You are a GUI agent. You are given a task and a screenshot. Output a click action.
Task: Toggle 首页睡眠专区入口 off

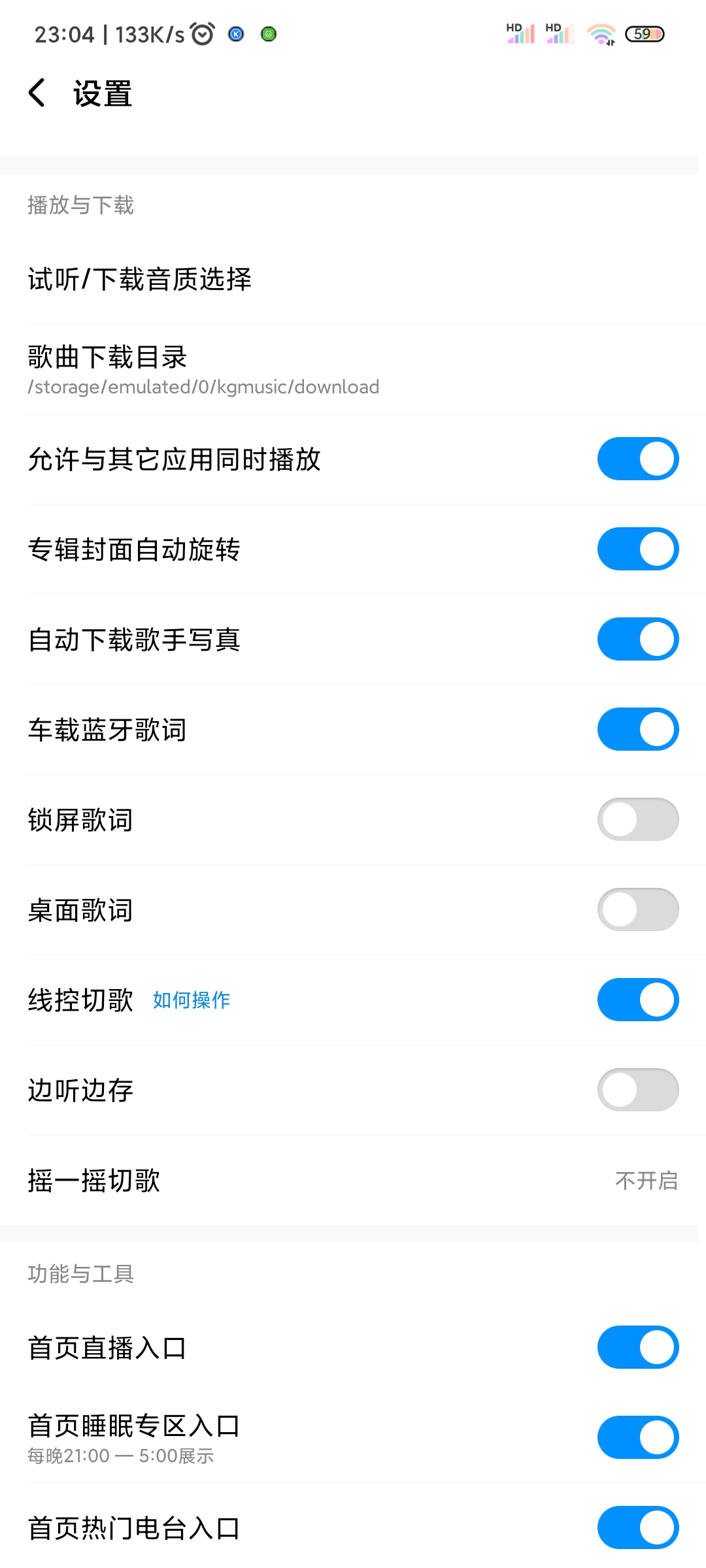tap(638, 1437)
